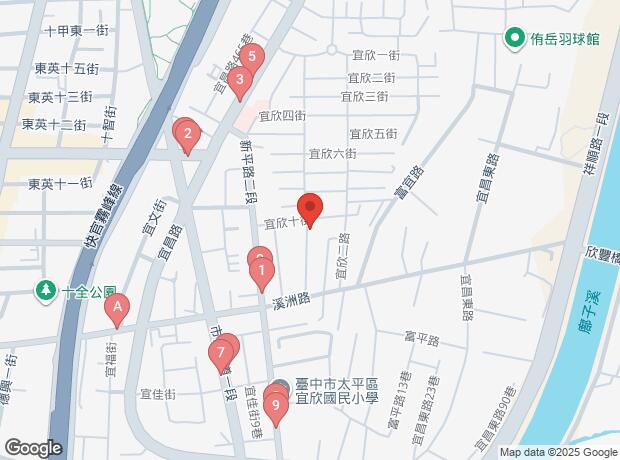The image size is (620, 460).
Task: Open 侑岳羽球館 place marker
Action: pyautogui.click(x=516, y=39)
